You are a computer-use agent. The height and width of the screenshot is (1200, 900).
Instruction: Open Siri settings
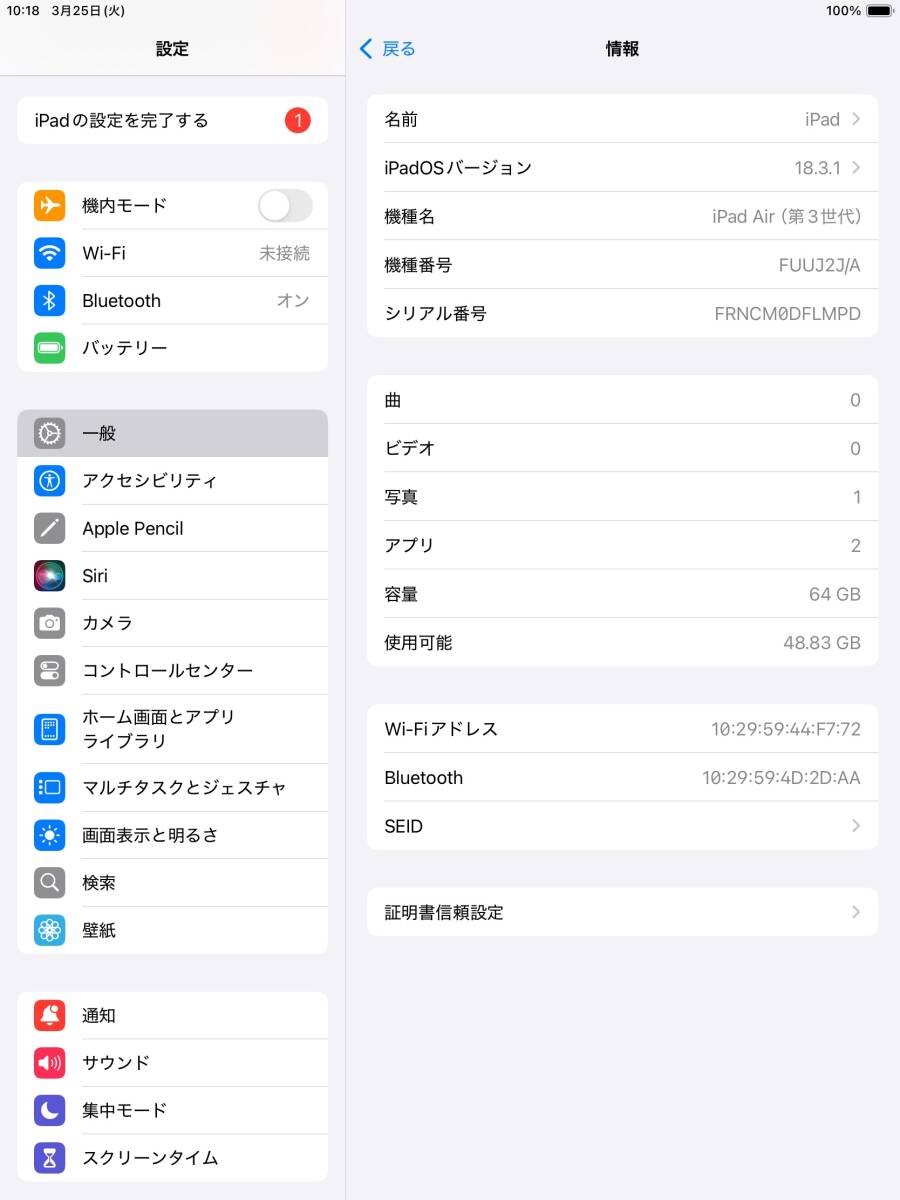tap(172, 576)
